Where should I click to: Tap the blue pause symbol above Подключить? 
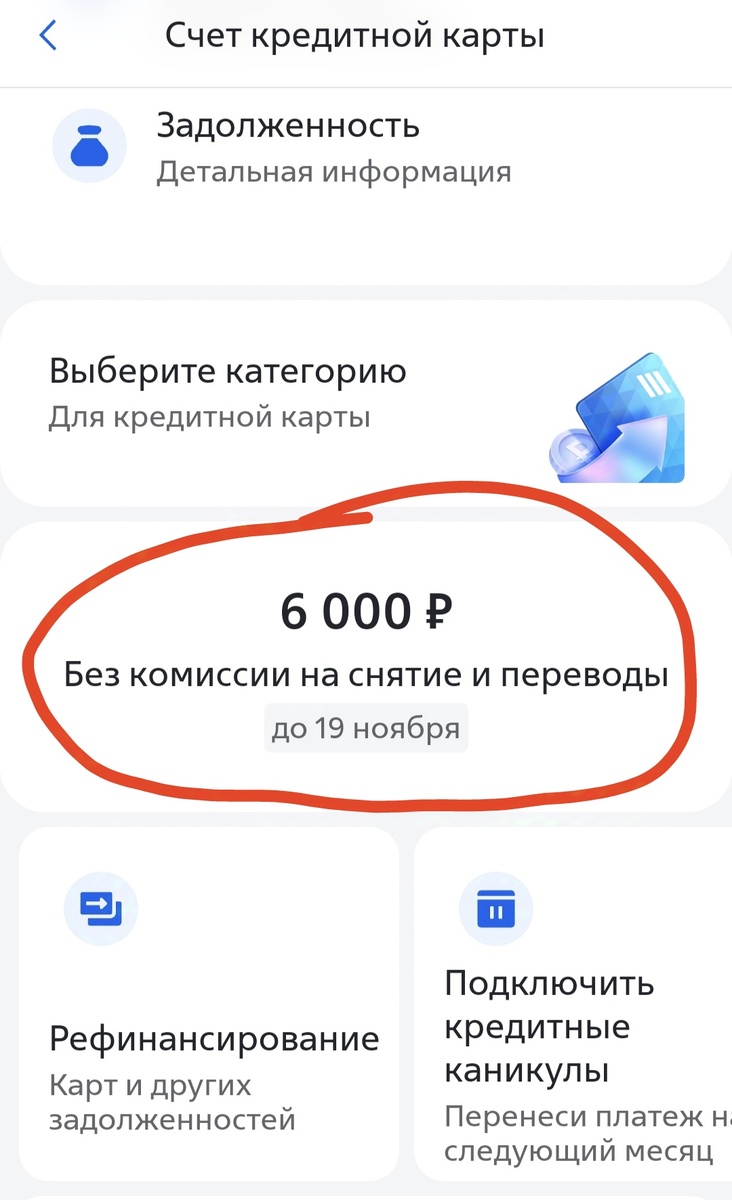tap(497, 907)
